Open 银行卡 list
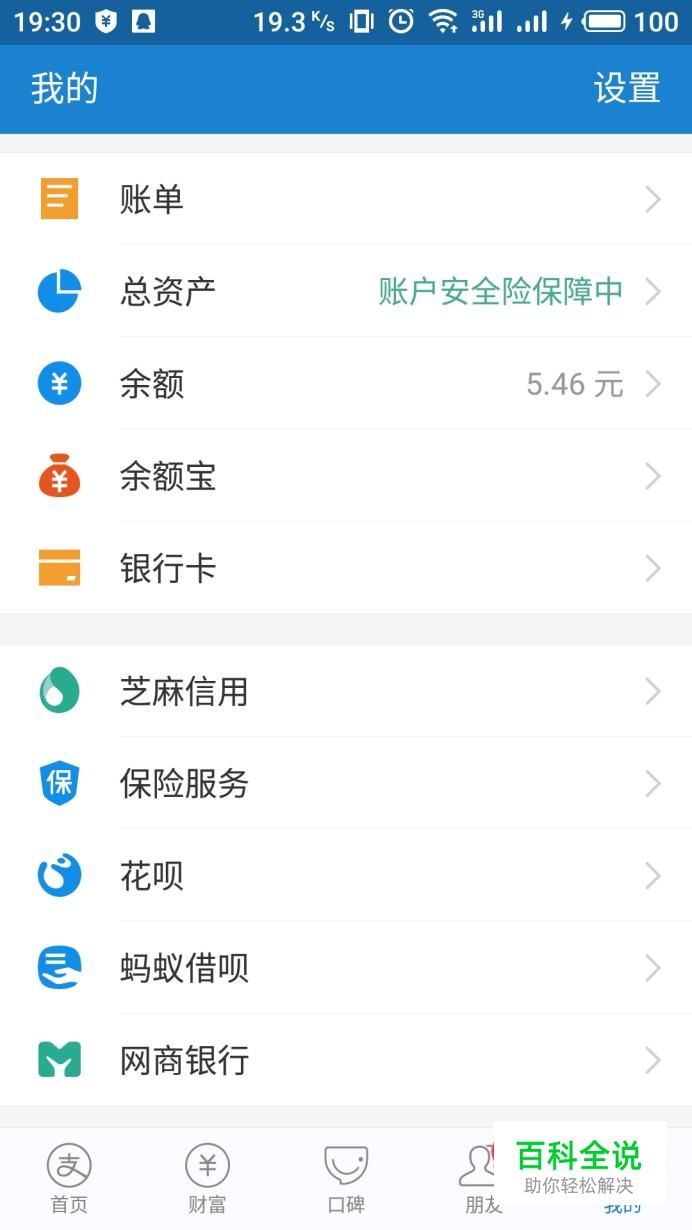 pos(346,568)
